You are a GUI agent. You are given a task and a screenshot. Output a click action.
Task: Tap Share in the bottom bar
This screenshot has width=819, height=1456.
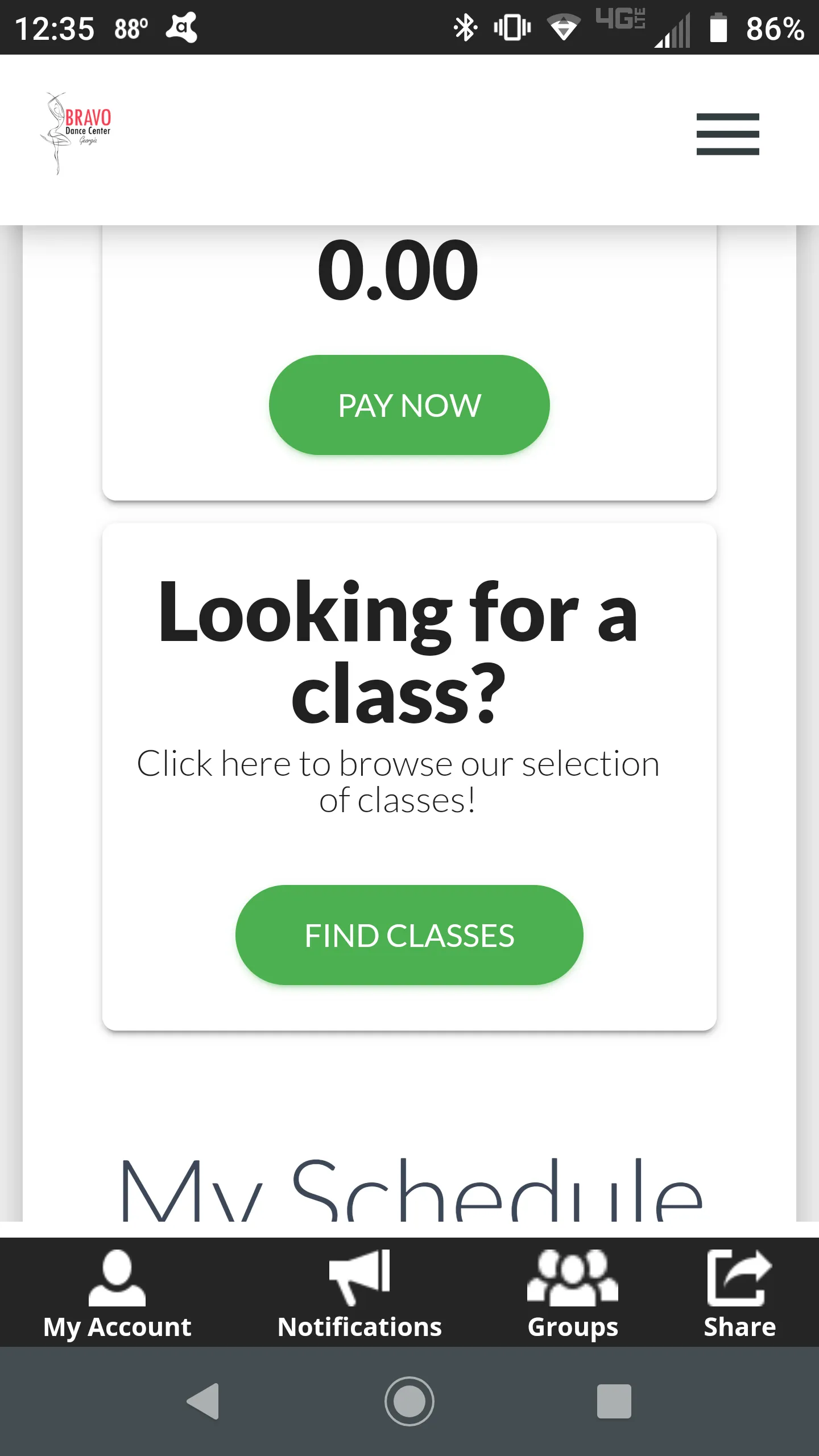[x=739, y=1293]
